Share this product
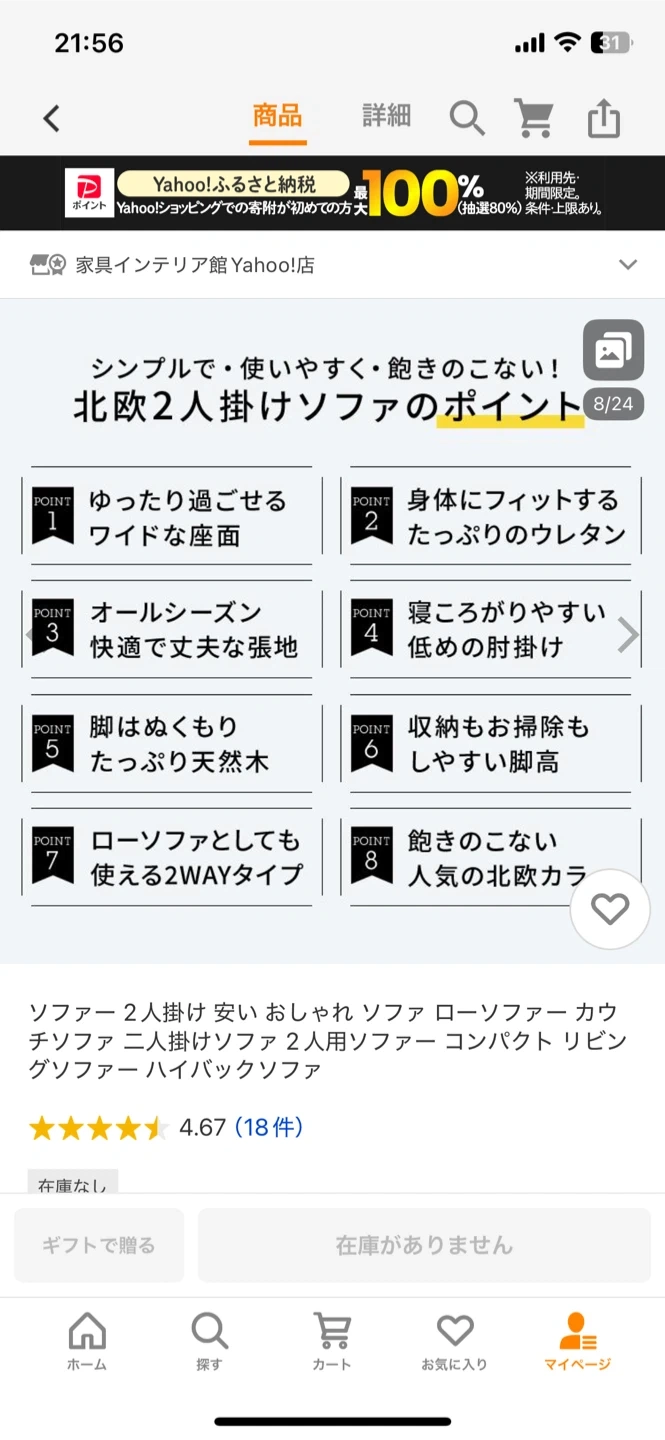The image size is (665, 1440). 604,119
